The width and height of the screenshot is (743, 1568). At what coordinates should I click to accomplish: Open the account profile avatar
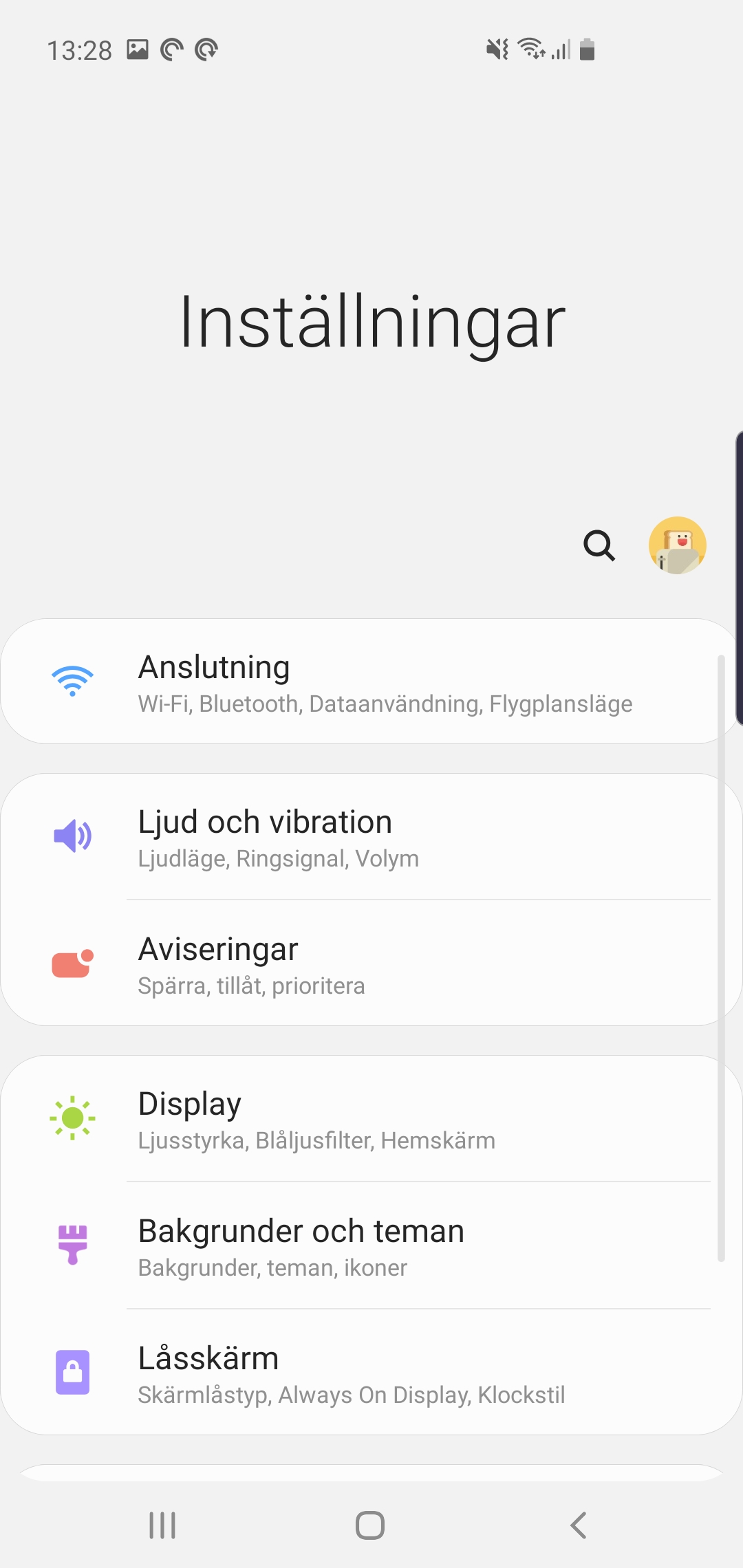click(x=677, y=545)
